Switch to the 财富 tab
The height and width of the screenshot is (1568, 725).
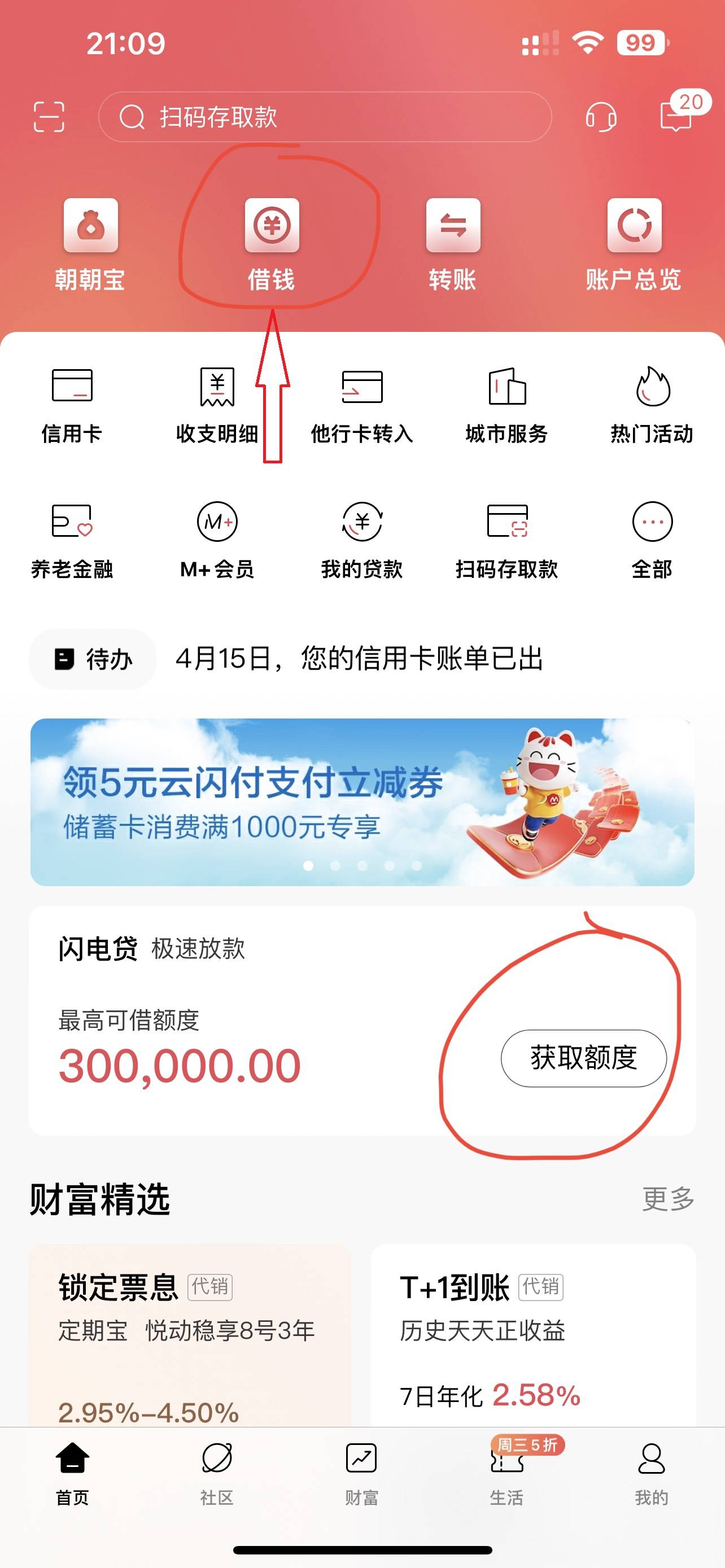[361, 1473]
